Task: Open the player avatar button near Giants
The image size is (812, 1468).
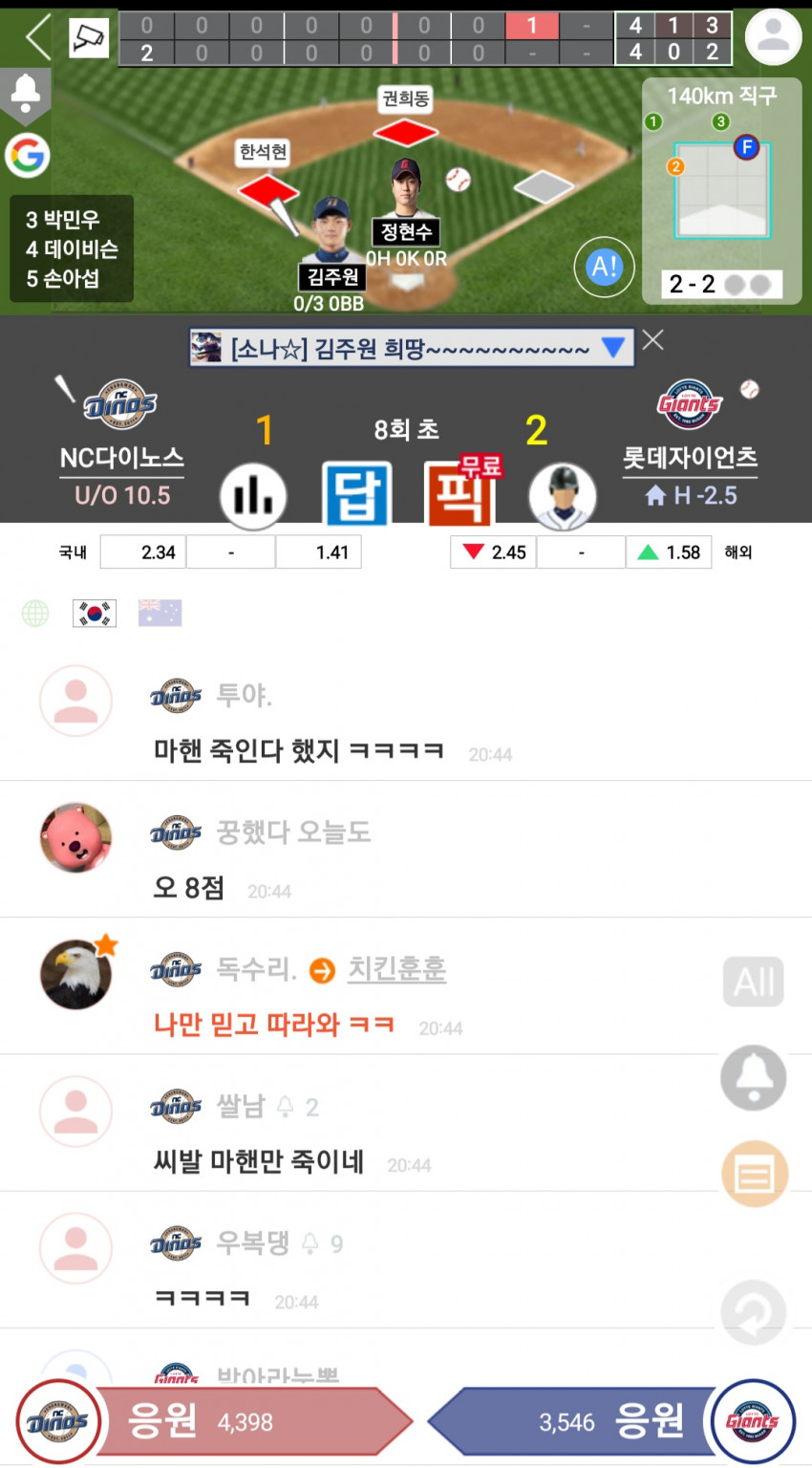Action: pos(563,495)
